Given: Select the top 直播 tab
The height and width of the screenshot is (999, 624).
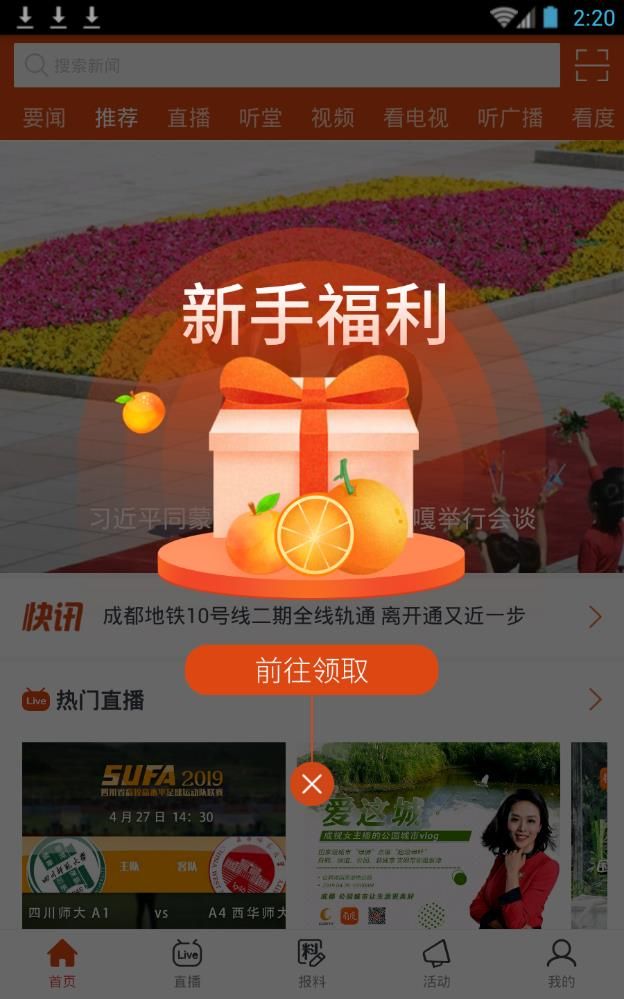Looking at the screenshot, I should click(x=188, y=118).
